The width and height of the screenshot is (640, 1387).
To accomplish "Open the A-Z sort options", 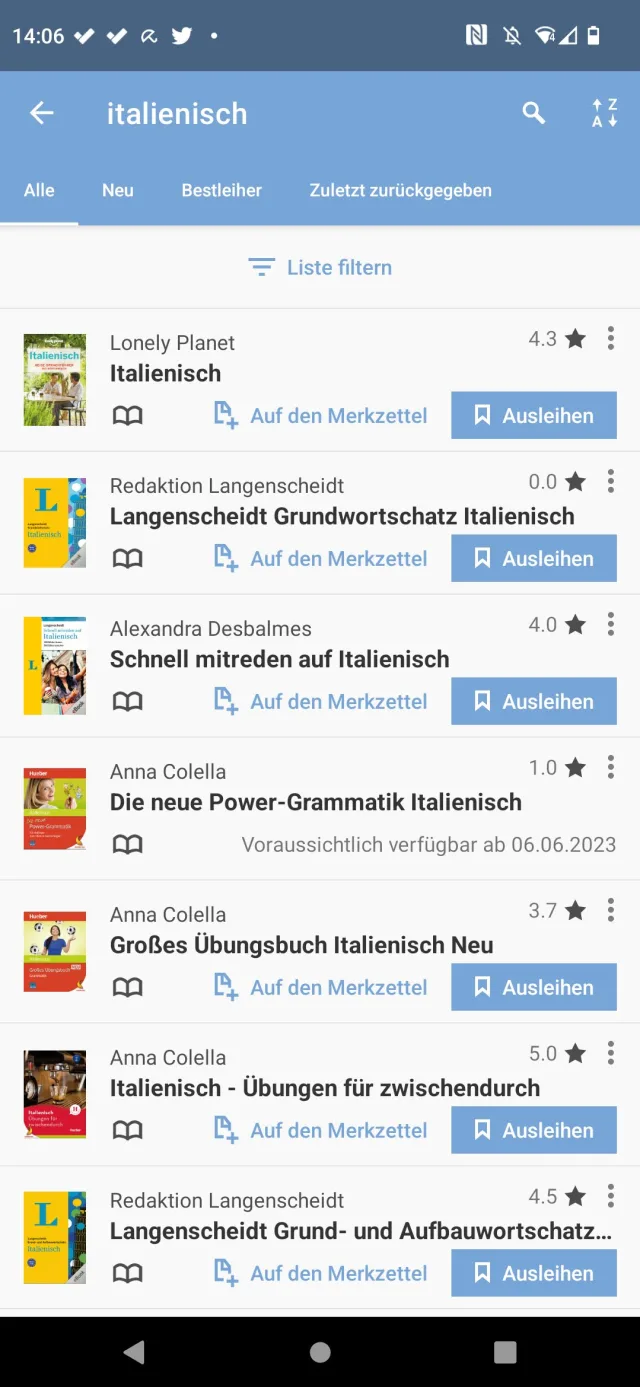I will pyautogui.click(x=604, y=113).
